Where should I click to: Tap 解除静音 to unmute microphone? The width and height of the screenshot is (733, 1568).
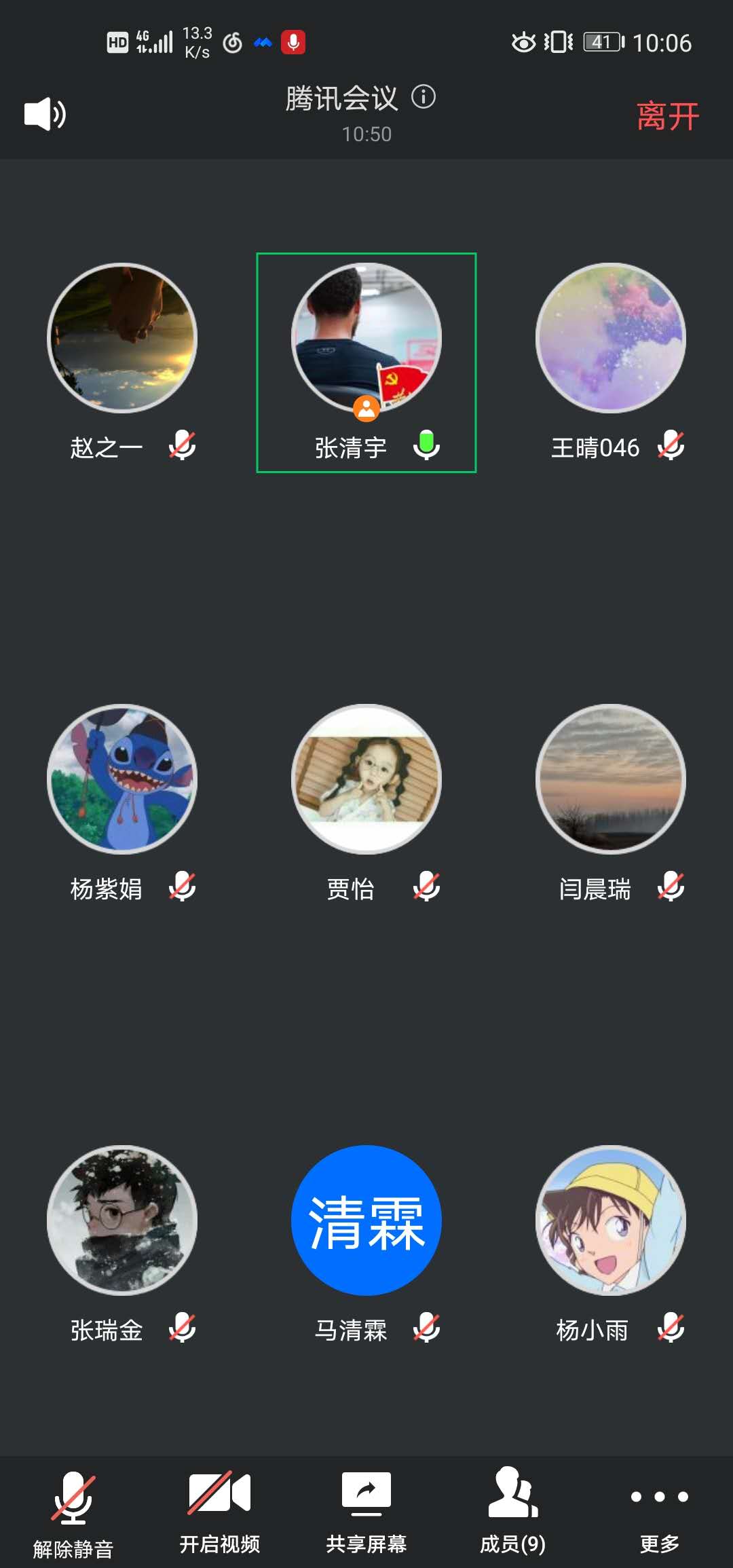pos(73,1511)
